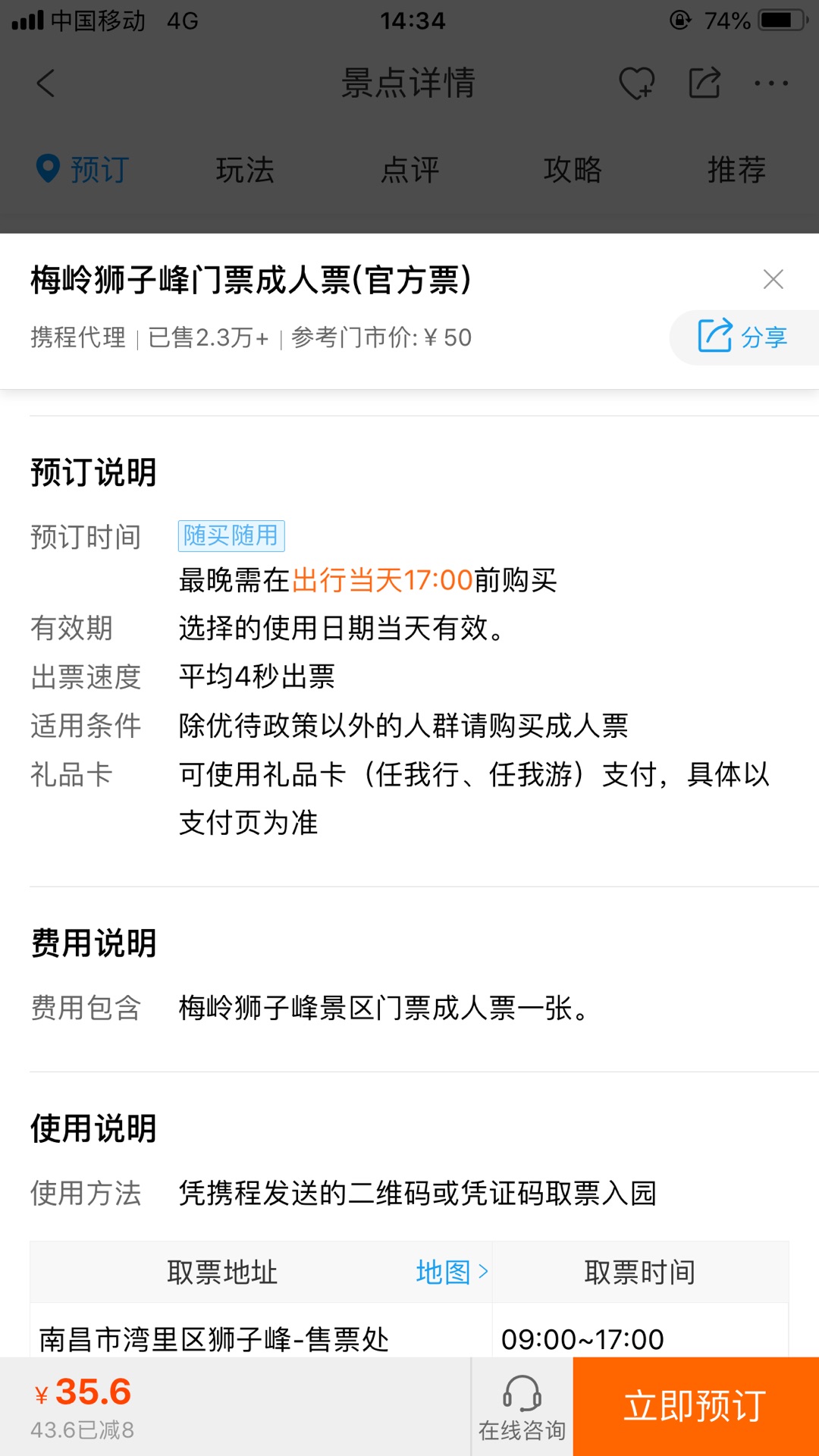Select the 攻略 tab
This screenshot has width=819, height=1456.
[573, 169]
